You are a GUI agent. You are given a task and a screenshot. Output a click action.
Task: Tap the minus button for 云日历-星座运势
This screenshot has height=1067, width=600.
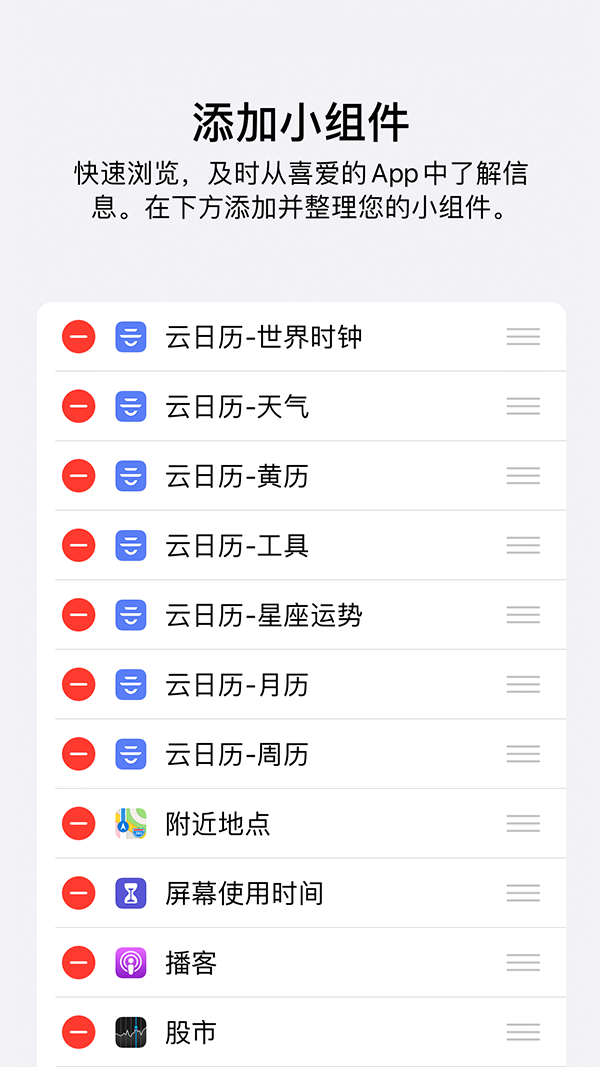click(x=78, y=615)
